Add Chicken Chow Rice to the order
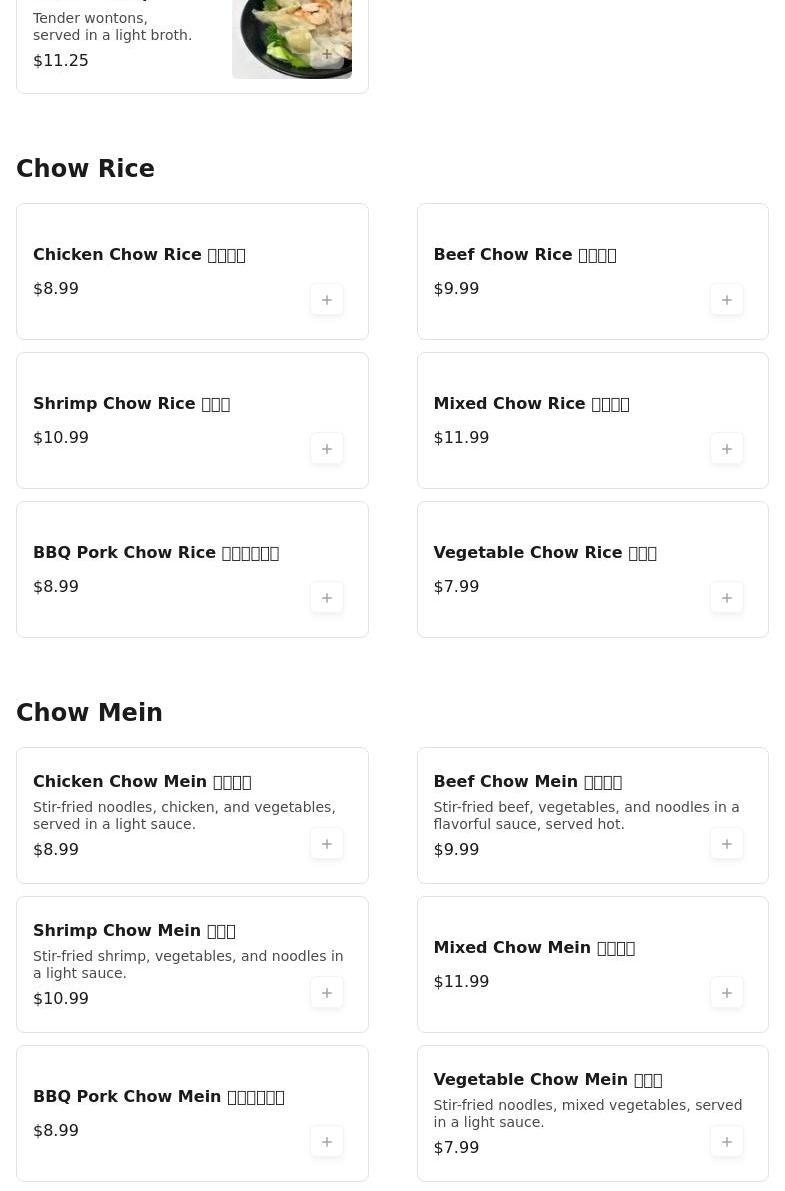Screen dimensions: 785x1191 (x=327, y=299)
